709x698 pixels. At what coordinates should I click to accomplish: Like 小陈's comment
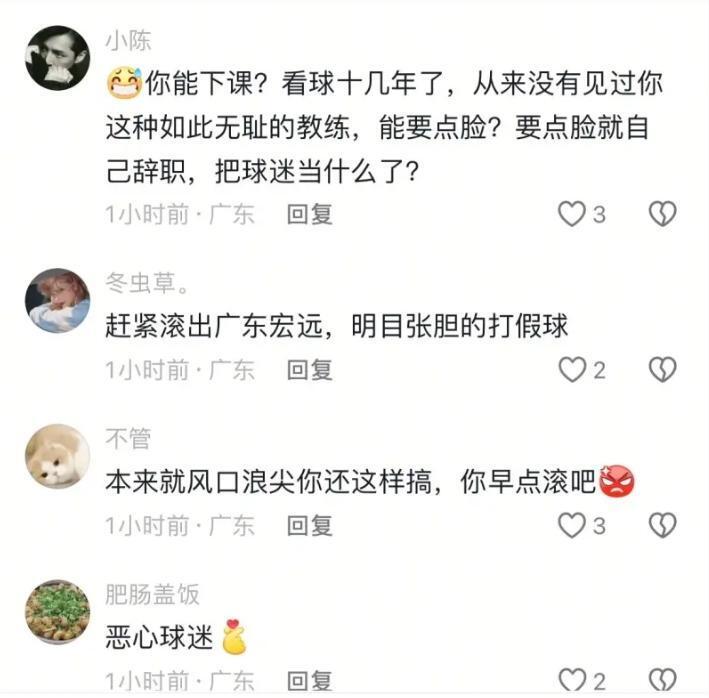(571, 214)
